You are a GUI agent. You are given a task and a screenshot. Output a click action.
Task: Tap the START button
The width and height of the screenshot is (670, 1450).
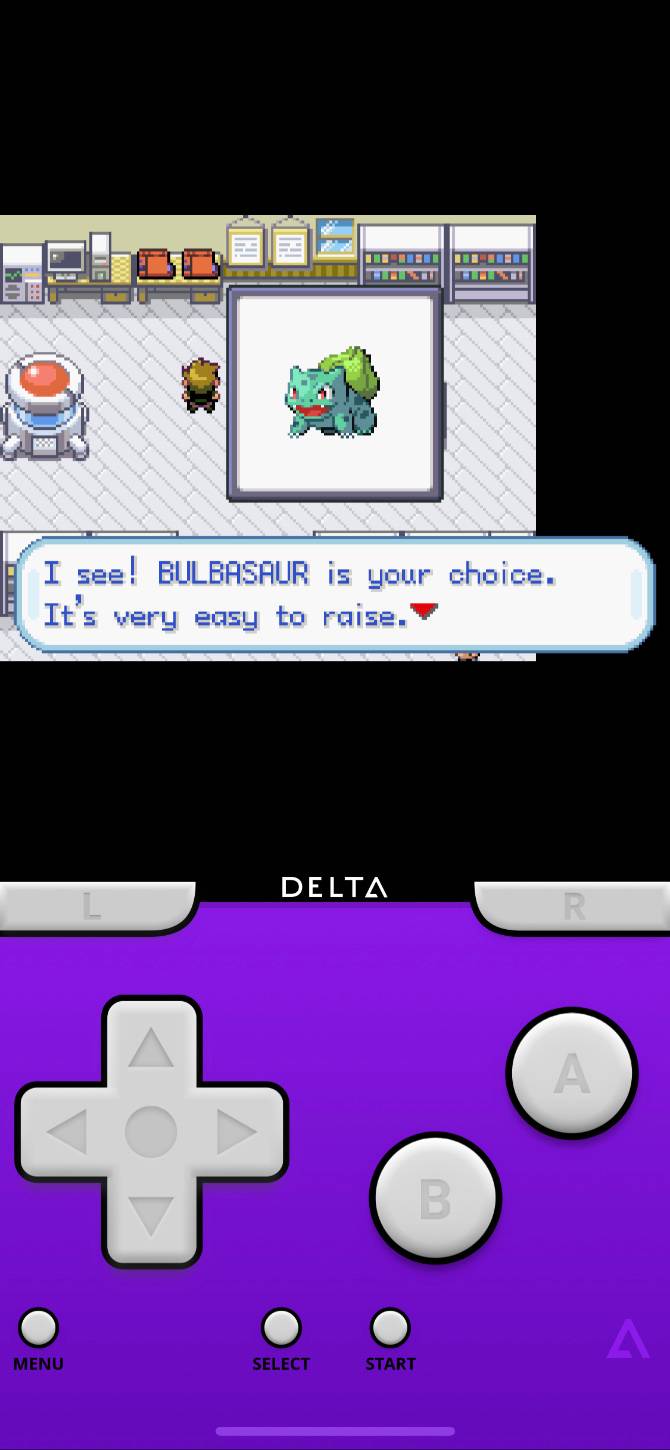[390, 1328]
